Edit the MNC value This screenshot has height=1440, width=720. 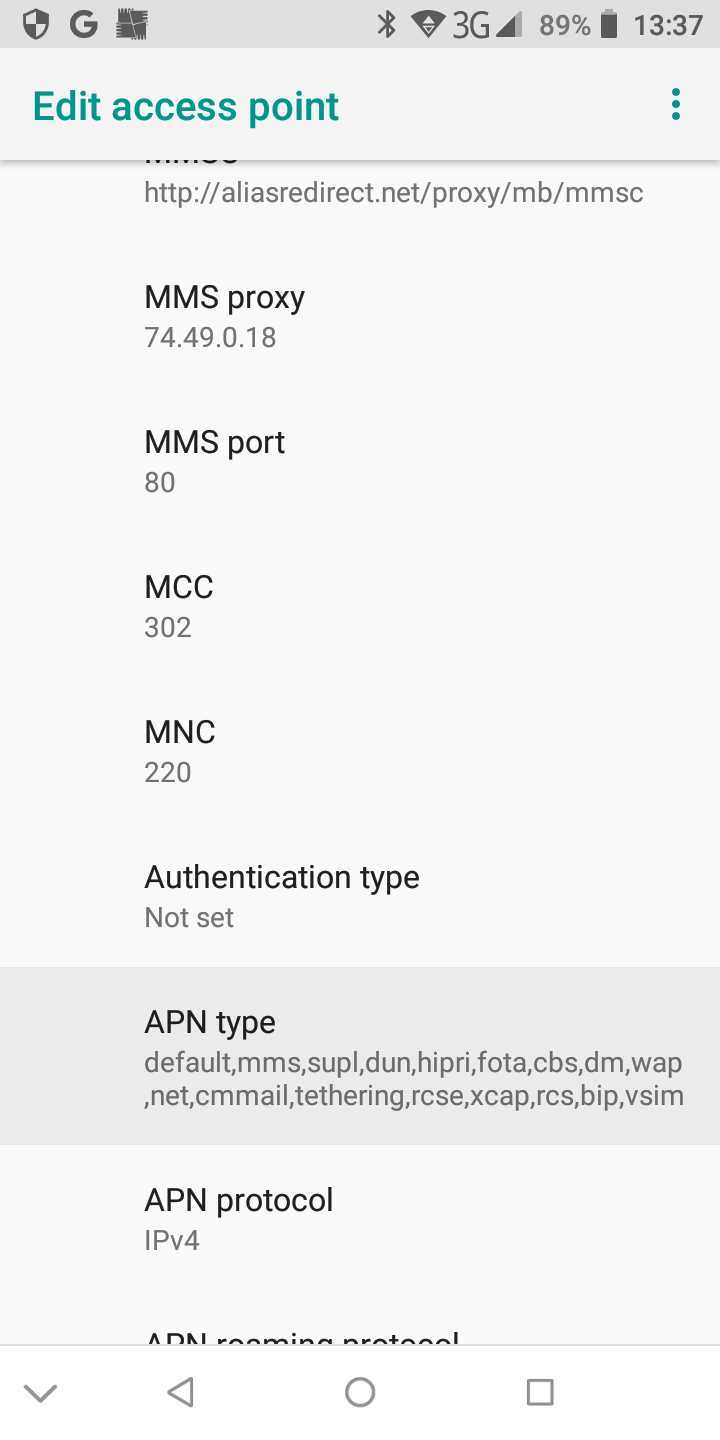point(360,751)
